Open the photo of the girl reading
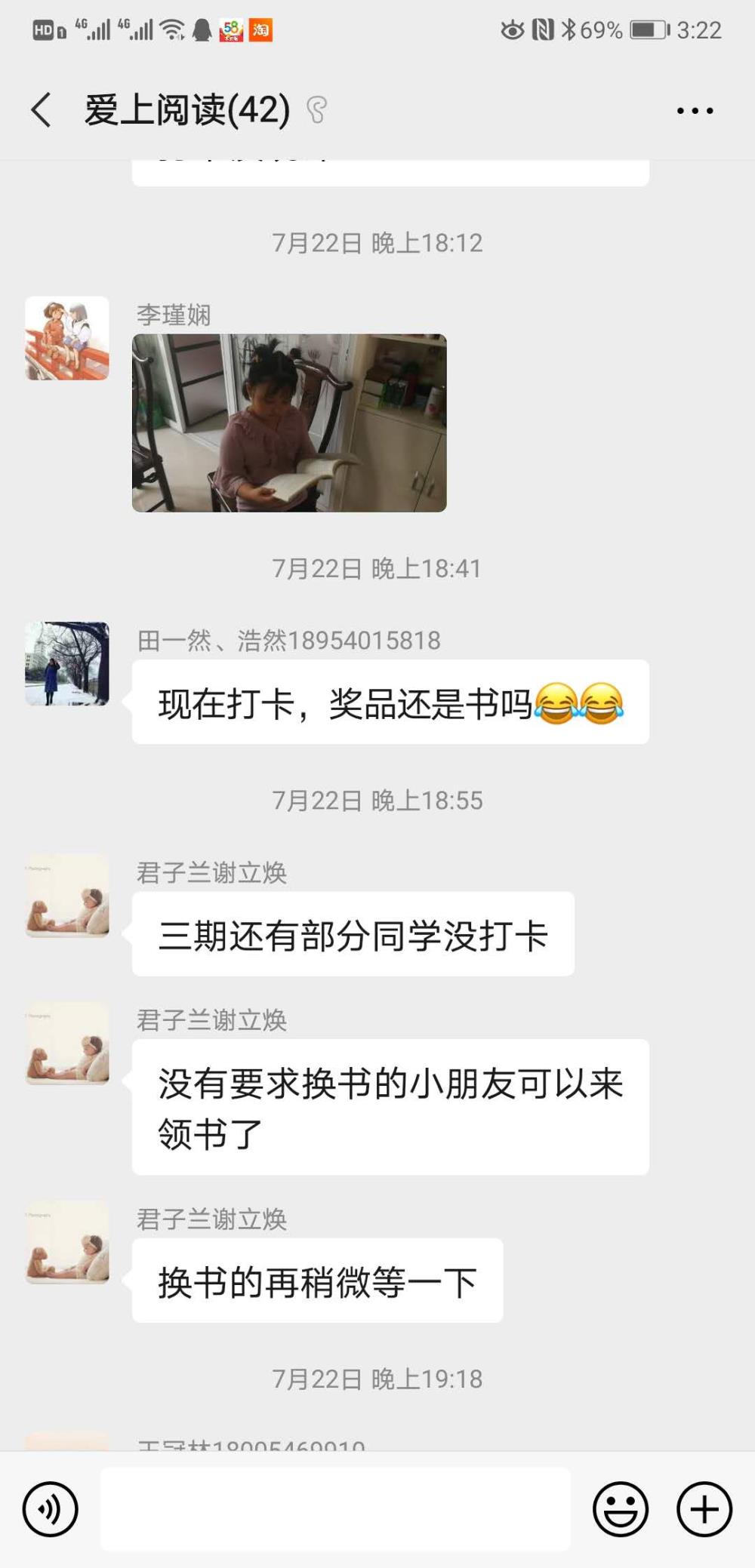 289,423
